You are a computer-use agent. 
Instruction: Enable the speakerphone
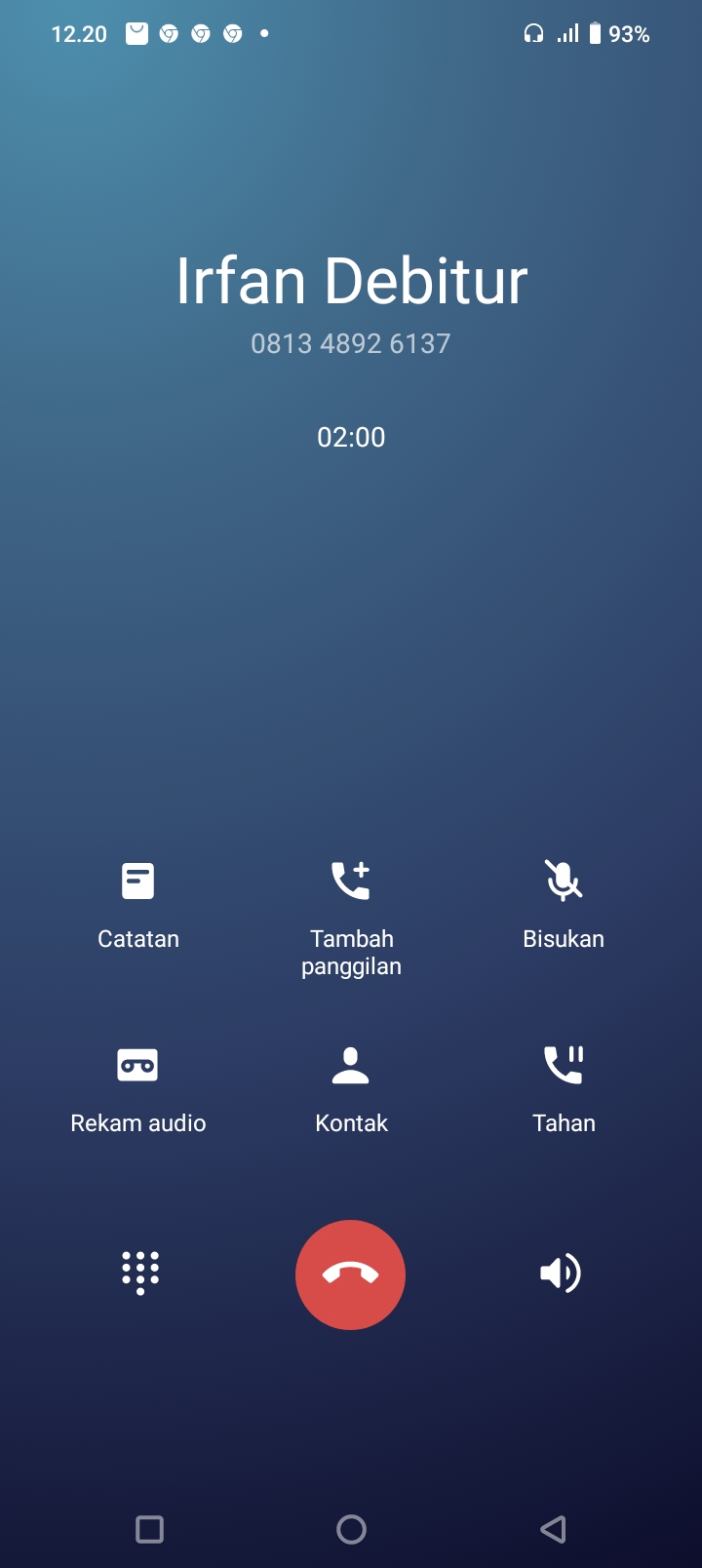pyautogui.click(x=561, y=1273)
